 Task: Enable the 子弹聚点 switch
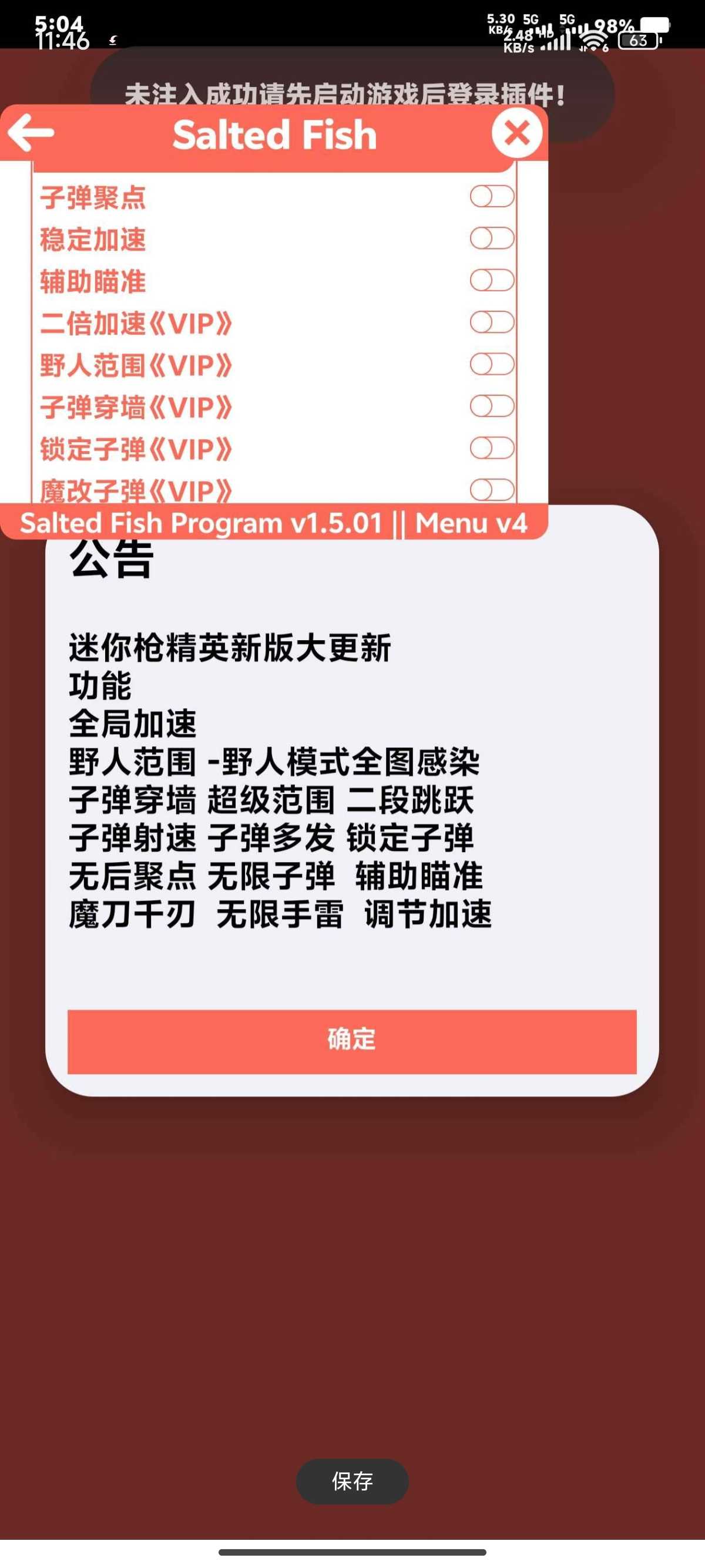(x=492, y=197)
